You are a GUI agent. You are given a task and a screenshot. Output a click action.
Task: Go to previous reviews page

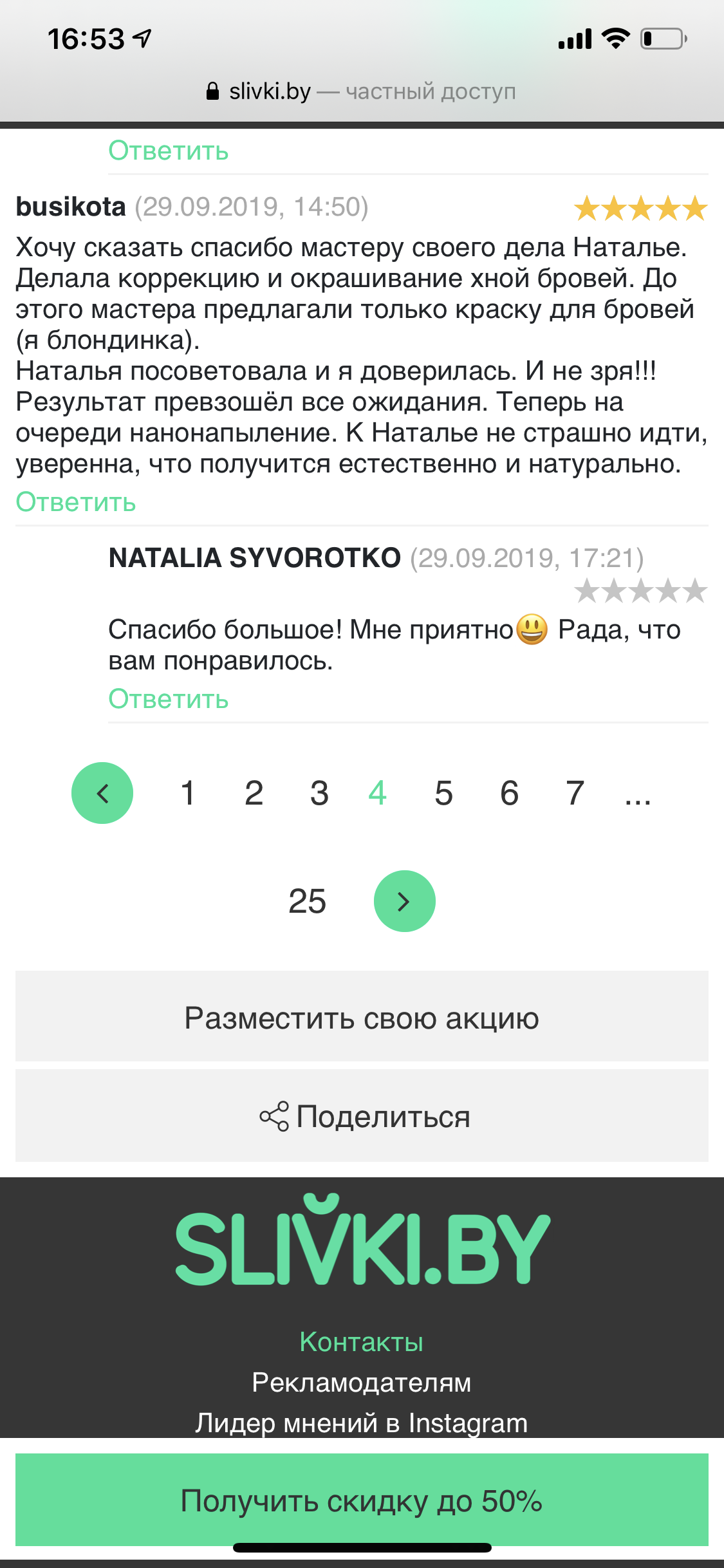(102, 793)
